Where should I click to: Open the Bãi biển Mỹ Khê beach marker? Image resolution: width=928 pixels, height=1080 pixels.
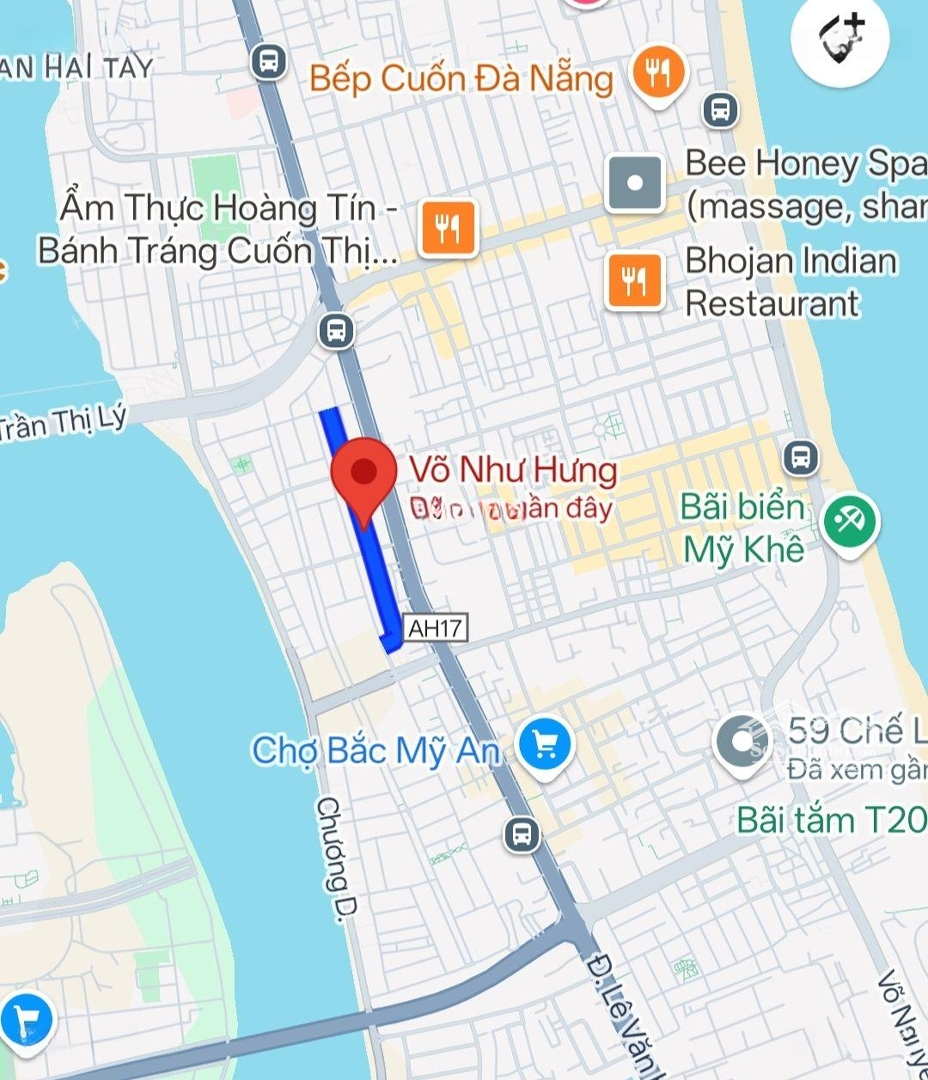coord(850,522)
